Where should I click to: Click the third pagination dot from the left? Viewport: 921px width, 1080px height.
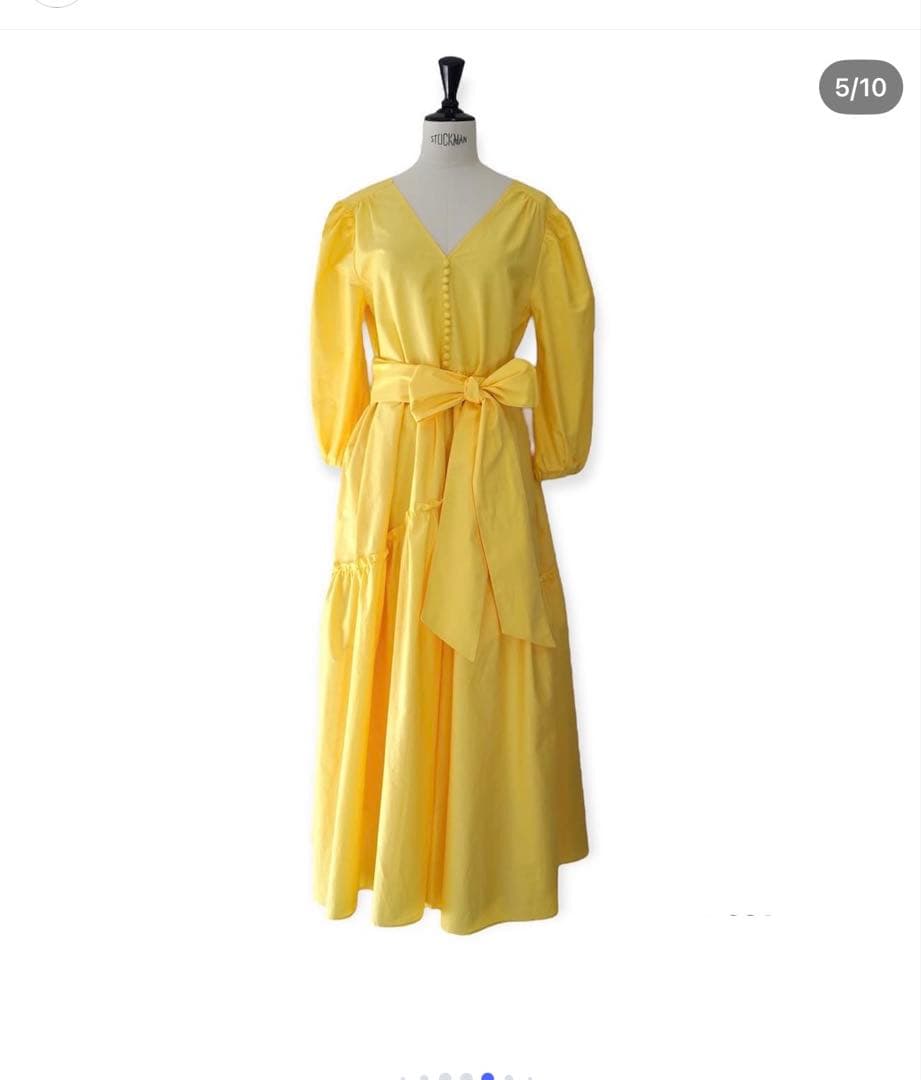coord(445,1076)
